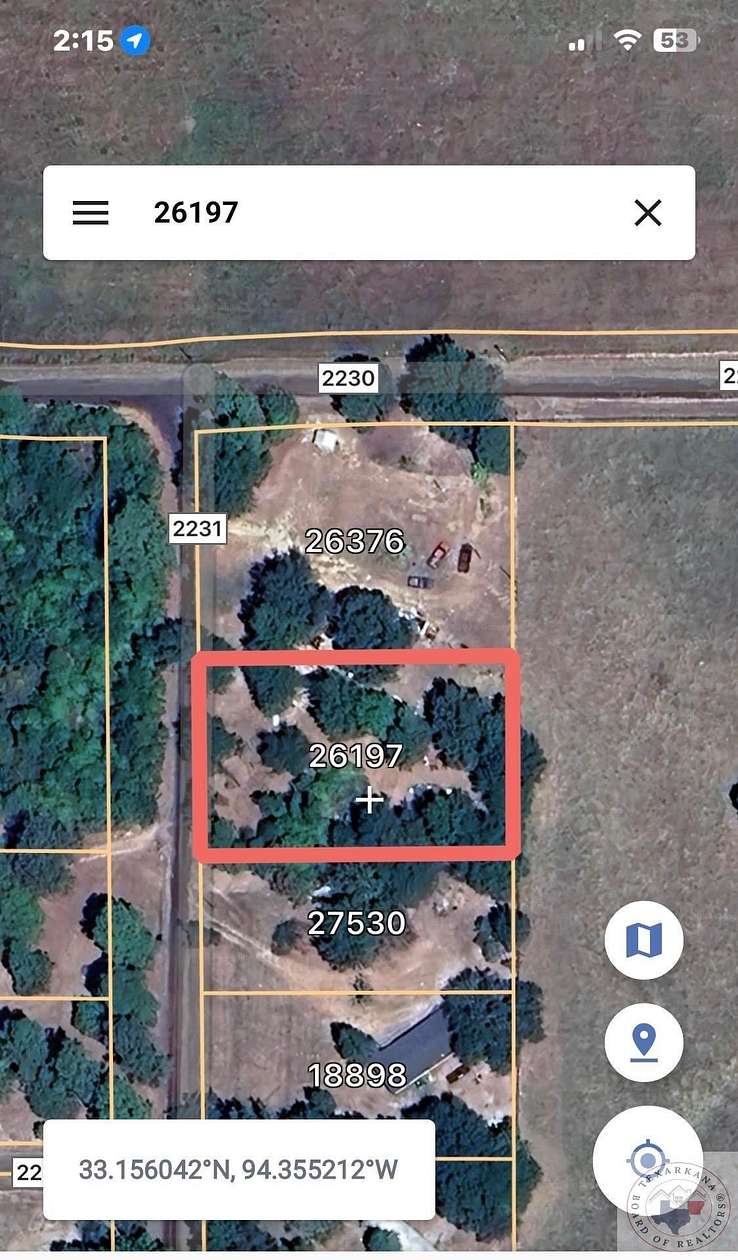
Task: Select the drop pin tool
Action: tap(644, 1041)
